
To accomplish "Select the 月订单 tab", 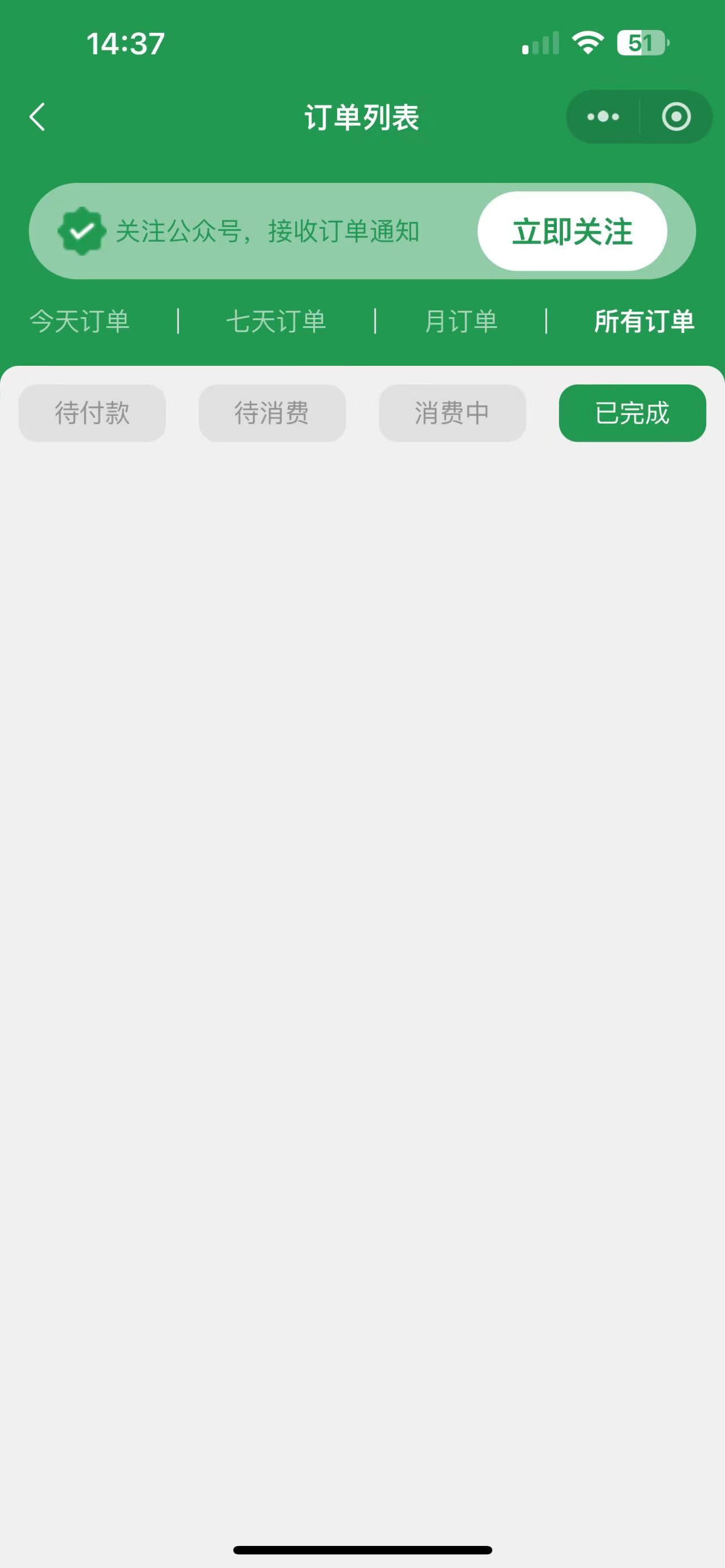I will (x=461, y=321).
